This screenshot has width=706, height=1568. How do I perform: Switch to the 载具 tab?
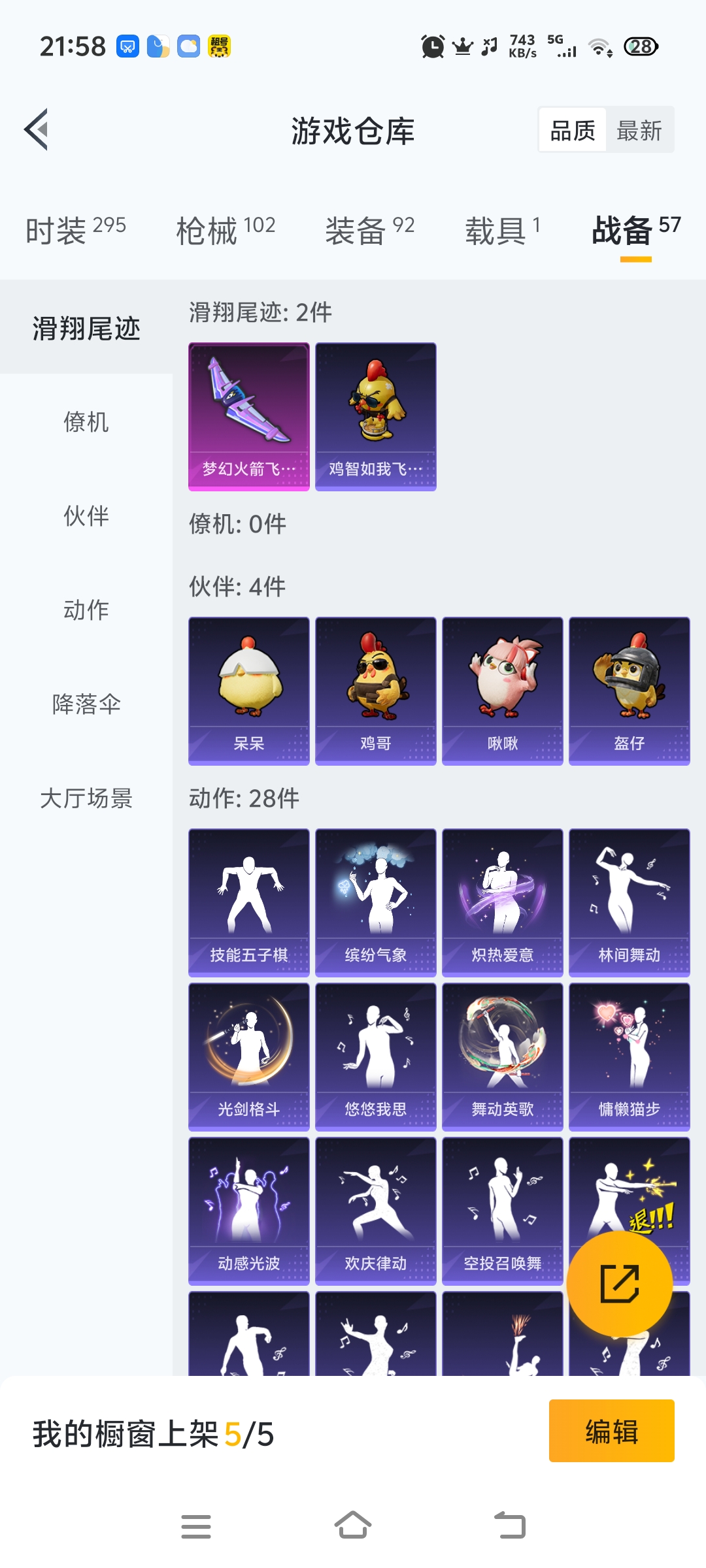[x=502, y=230]
